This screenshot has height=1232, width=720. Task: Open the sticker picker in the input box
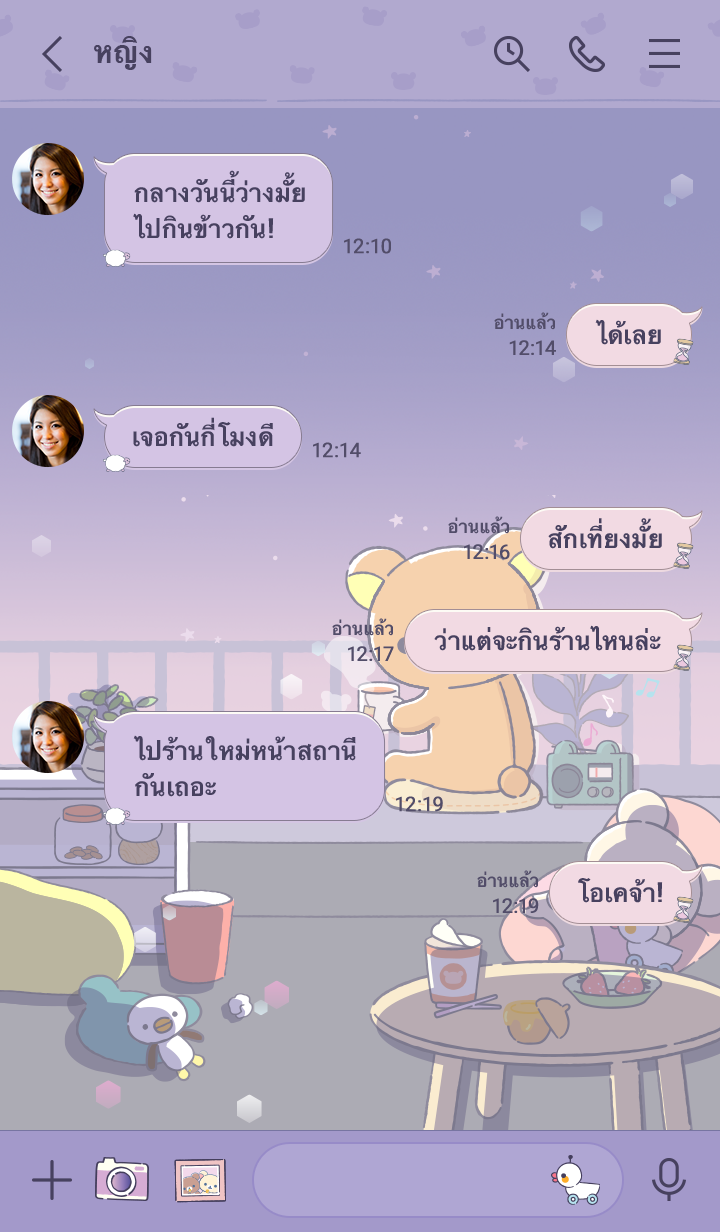(578, 1181)
